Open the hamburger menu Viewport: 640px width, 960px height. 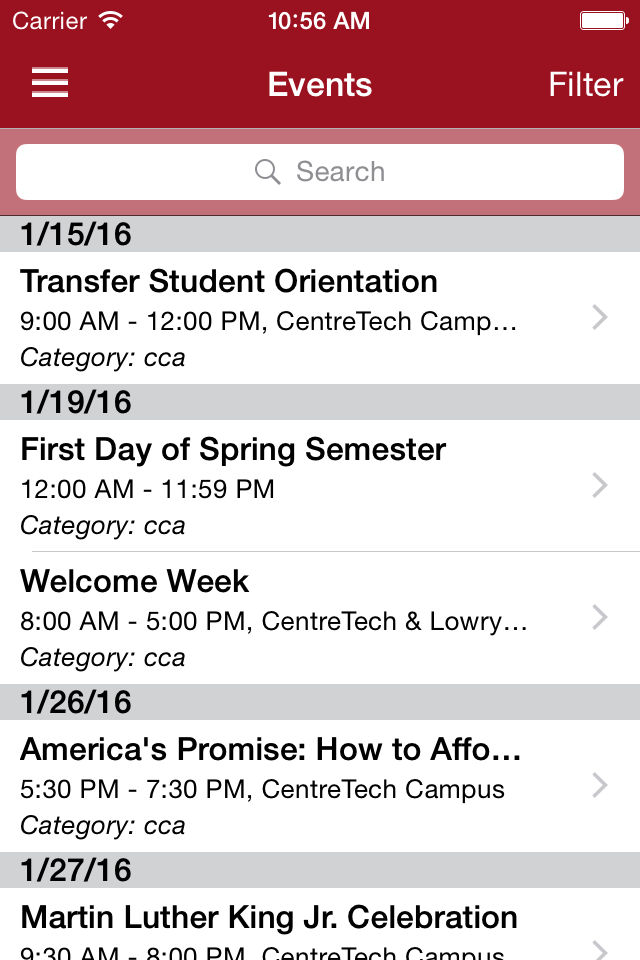[x=50, y=84]
